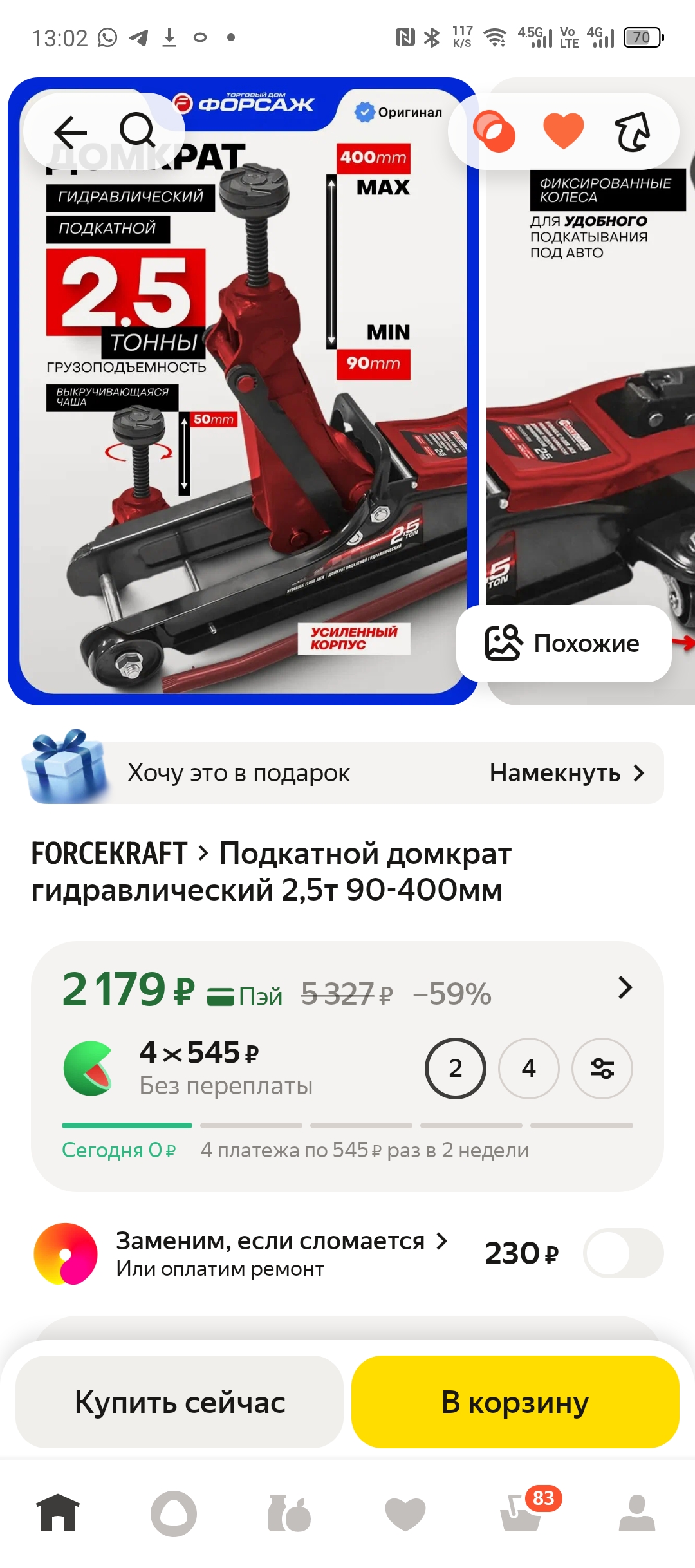Expand price details with the chevron
Screen dimensions: 695x1568
point(624,987)
